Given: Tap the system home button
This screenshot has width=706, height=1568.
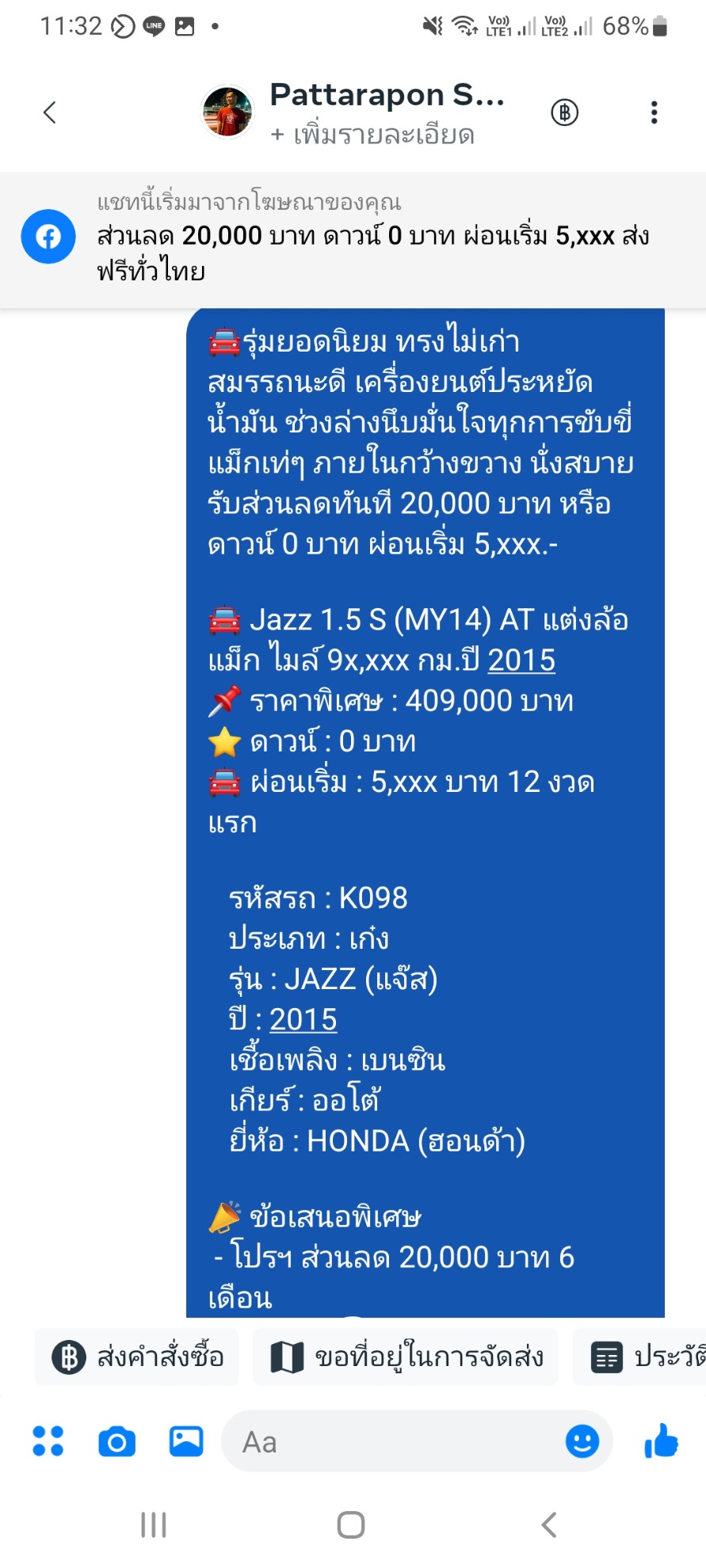Looking at the screenshot, I should [351, 1524].
